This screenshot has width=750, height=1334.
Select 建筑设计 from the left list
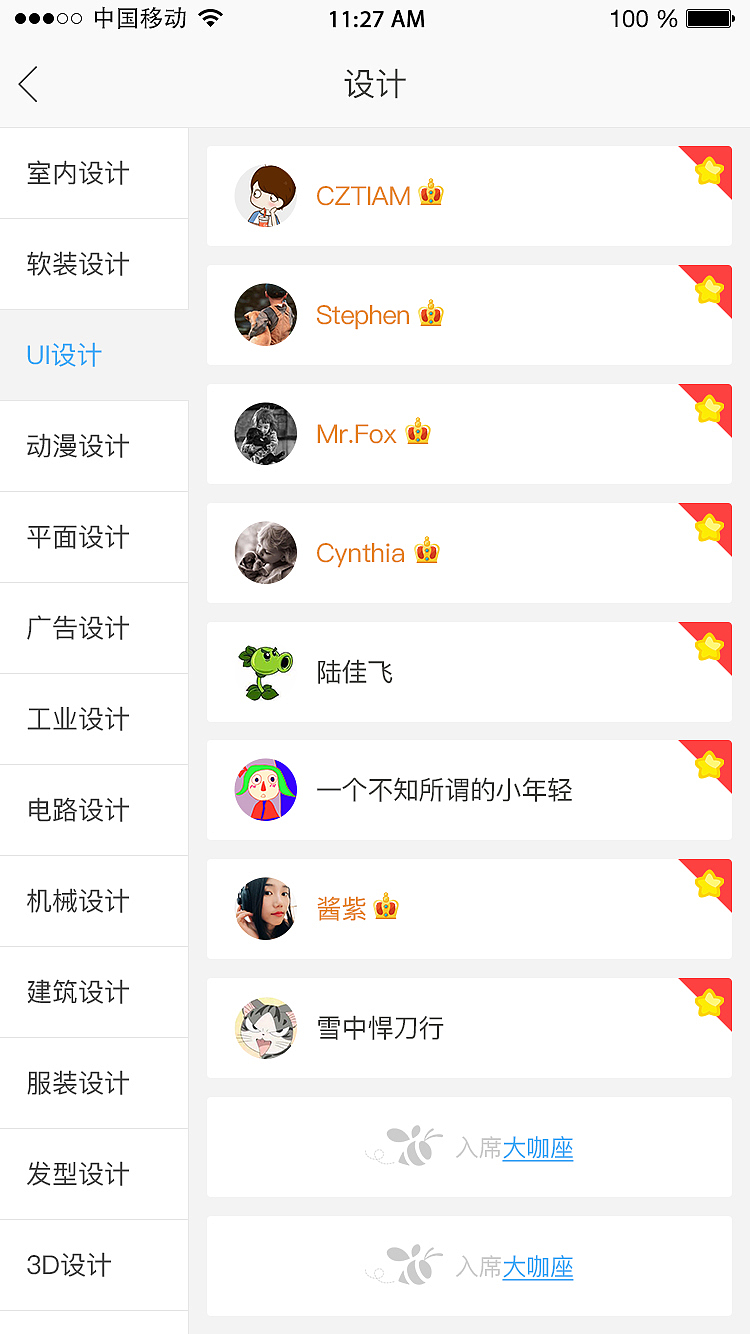click(76, 991)
